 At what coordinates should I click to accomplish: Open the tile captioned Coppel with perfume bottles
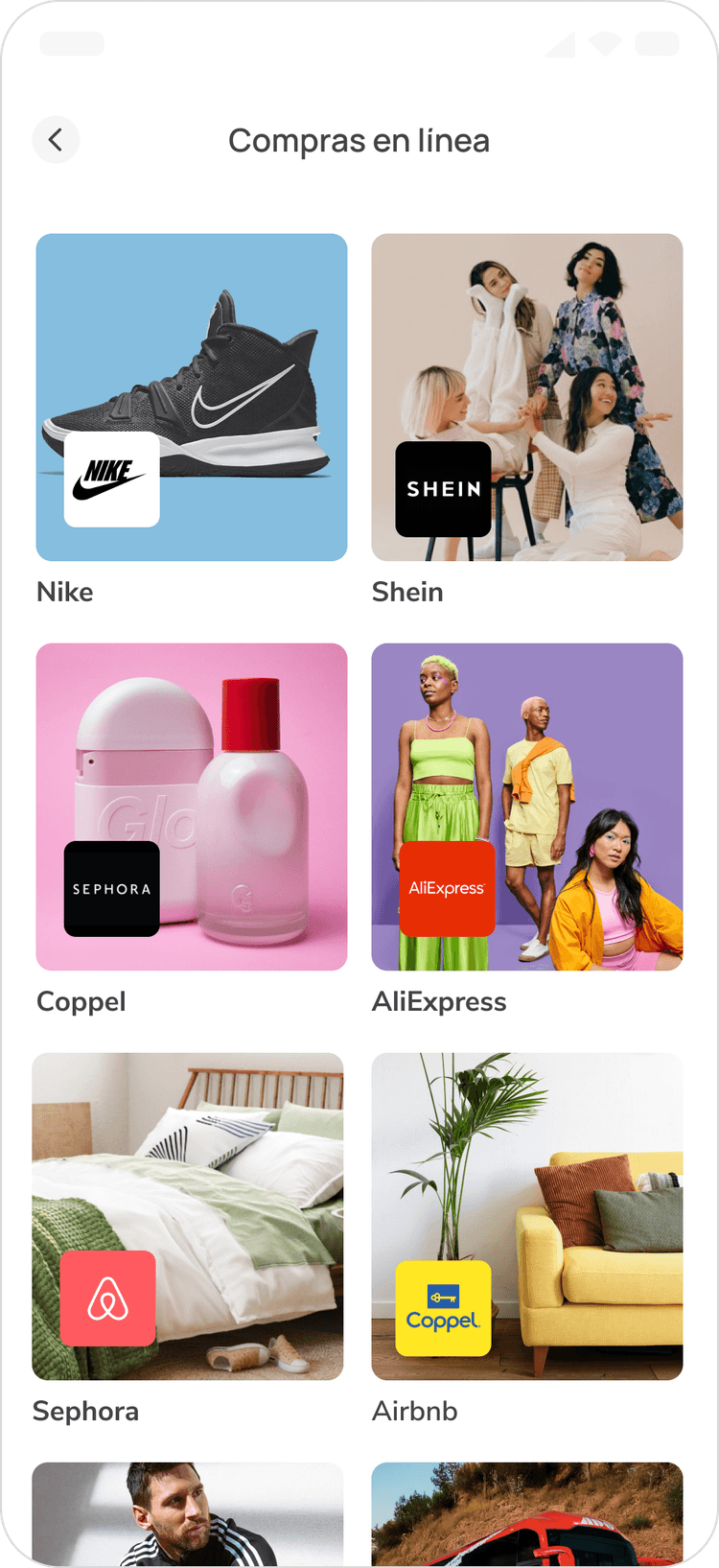click(x=192, y=807)
